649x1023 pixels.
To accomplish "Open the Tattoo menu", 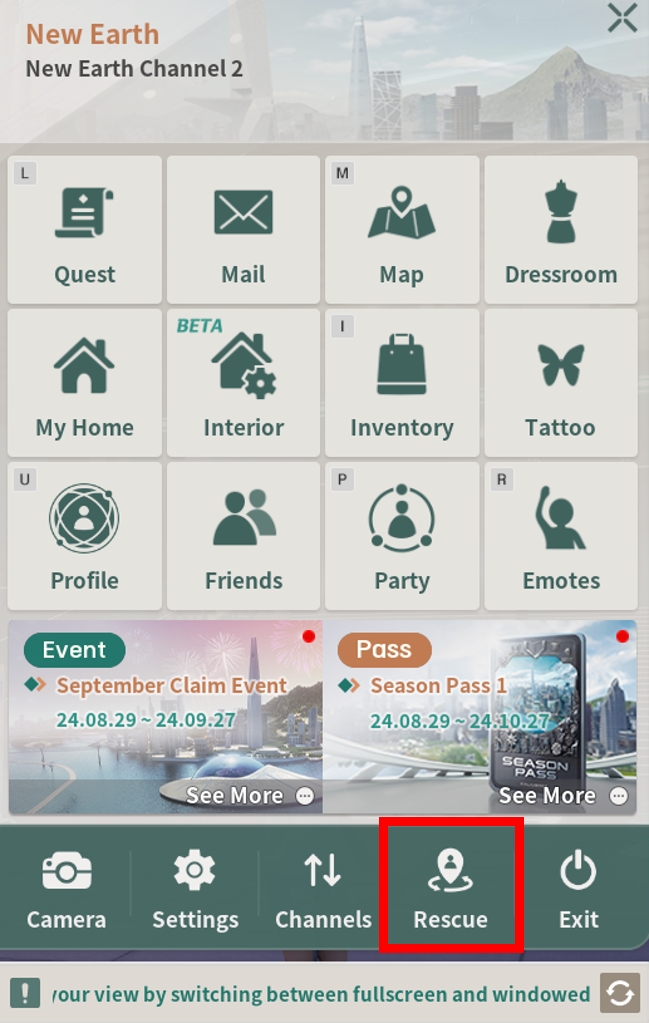I will coord(561,383).
